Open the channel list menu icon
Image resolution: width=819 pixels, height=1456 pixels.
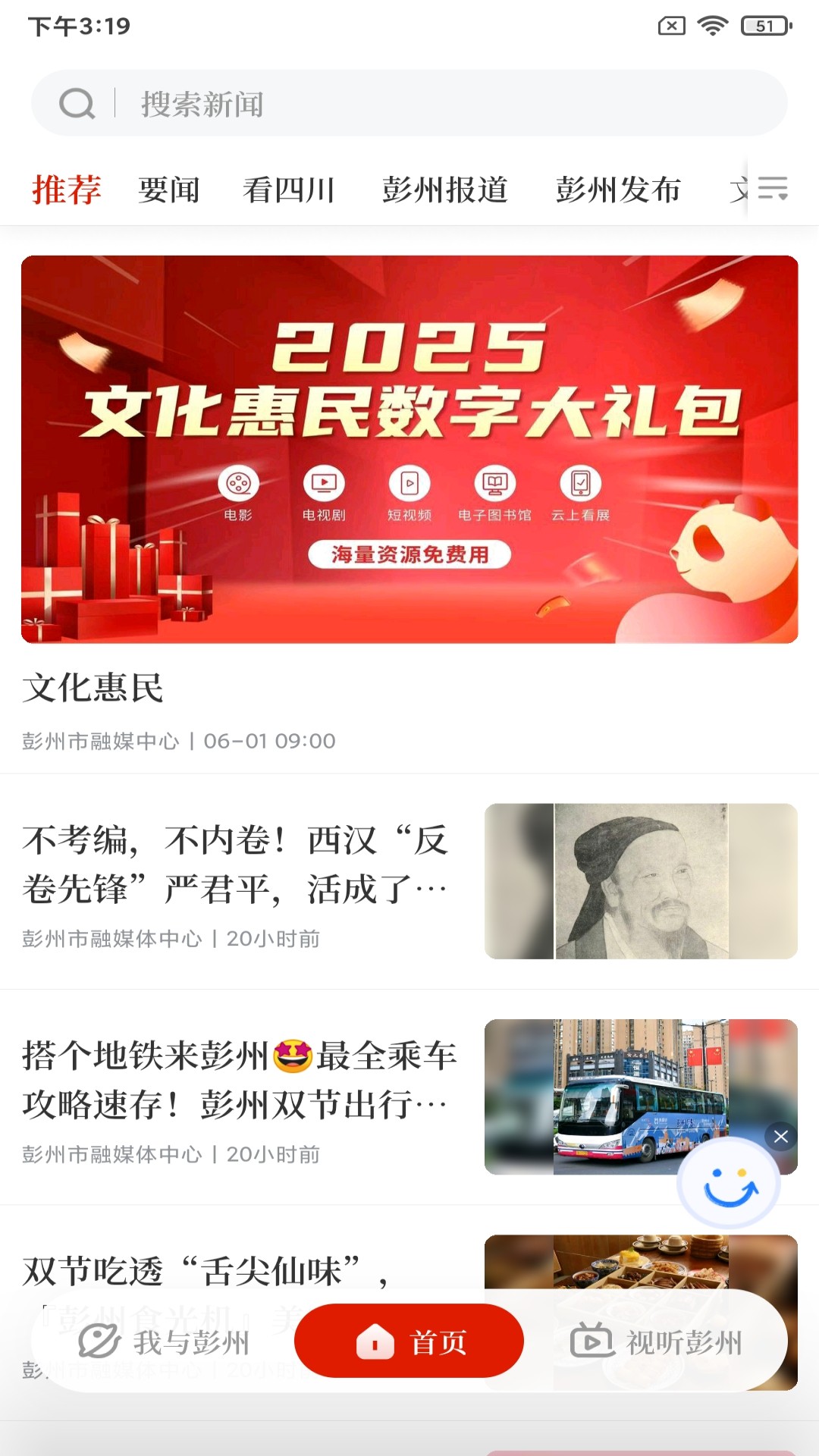[773, 188]
